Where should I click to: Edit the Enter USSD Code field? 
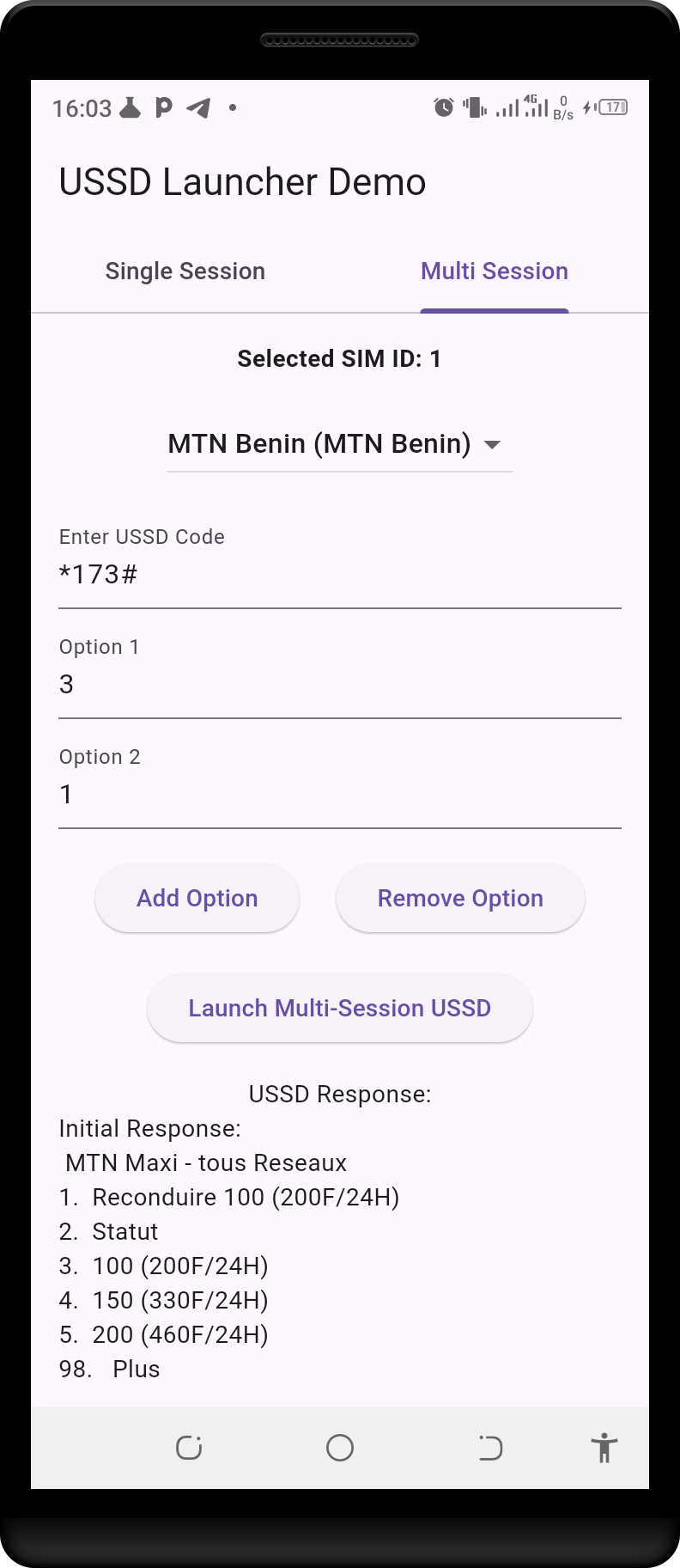click(339, 575)
